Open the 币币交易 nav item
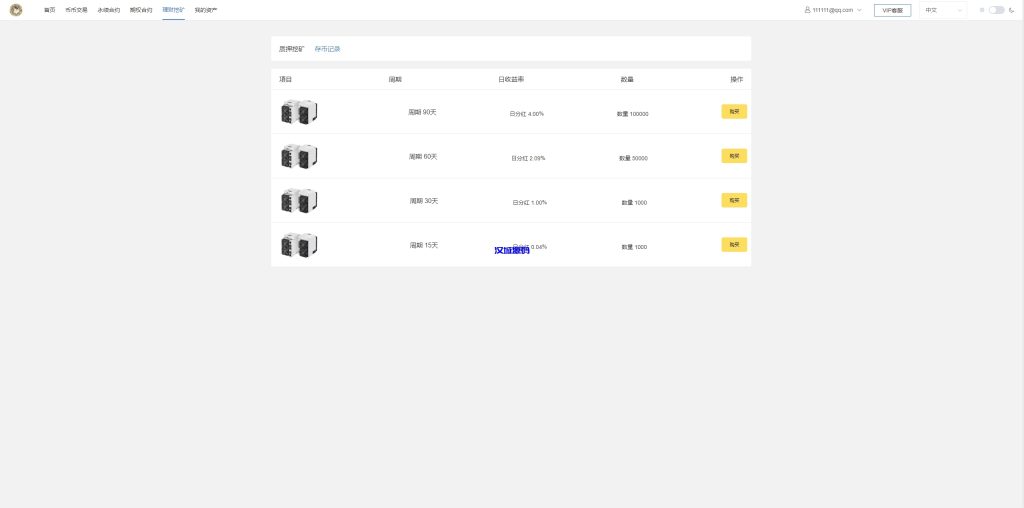This screenshot has height=508, width=1024. 76,10
